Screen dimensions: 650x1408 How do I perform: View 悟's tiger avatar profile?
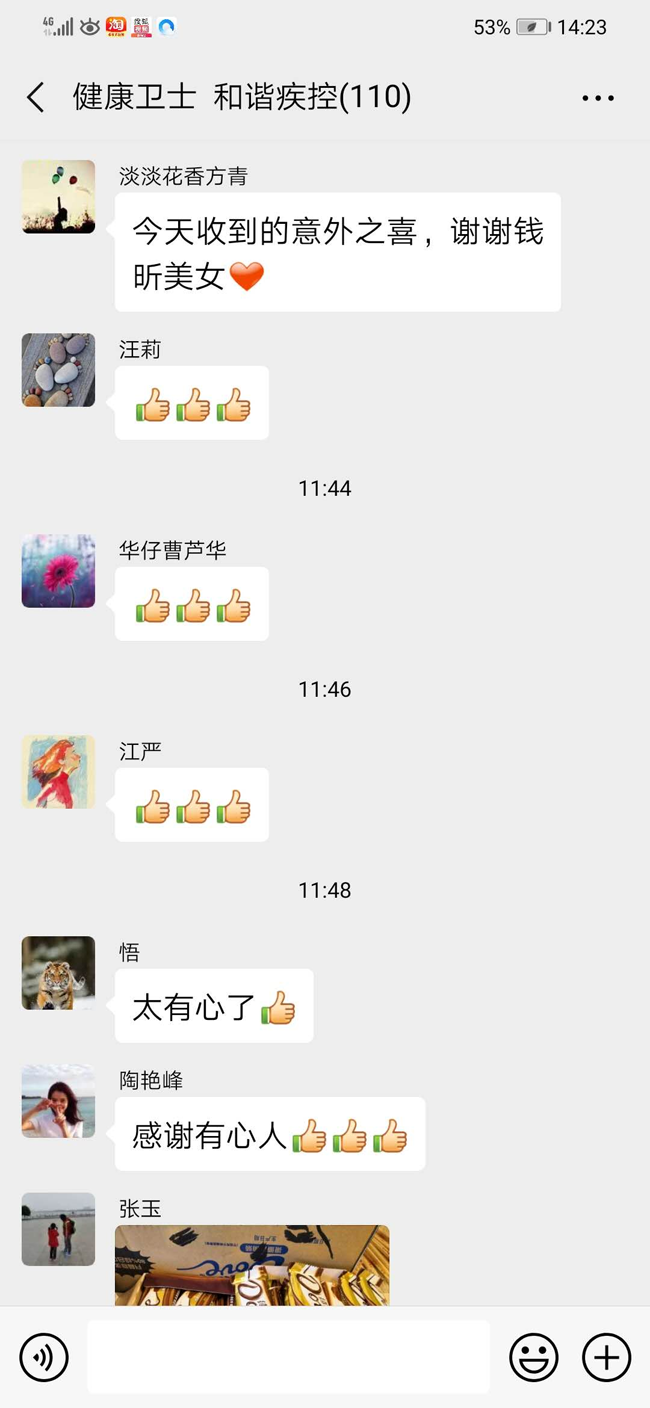(58, 973)
